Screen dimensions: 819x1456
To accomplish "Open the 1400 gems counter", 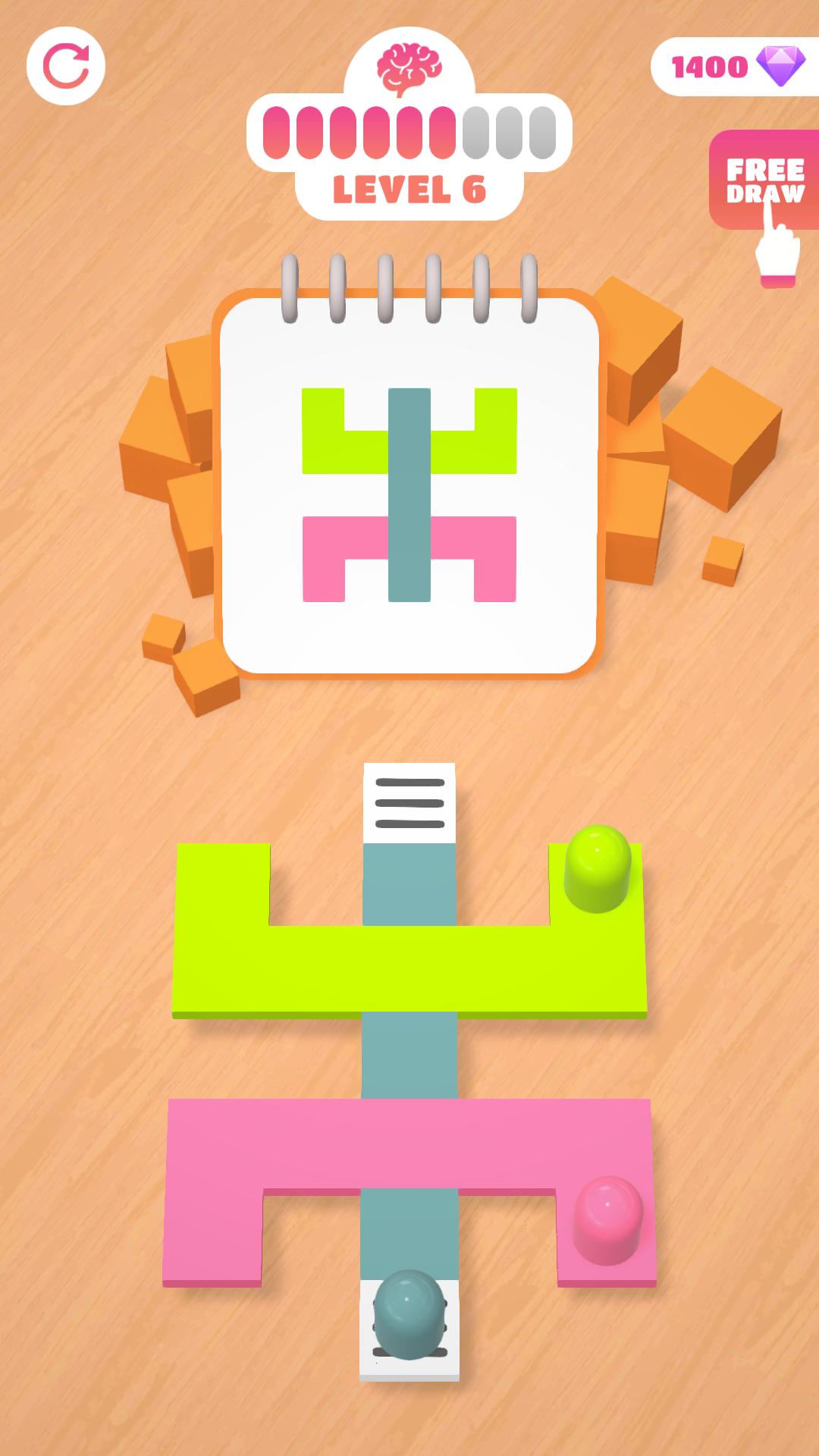I will (736, 67).
